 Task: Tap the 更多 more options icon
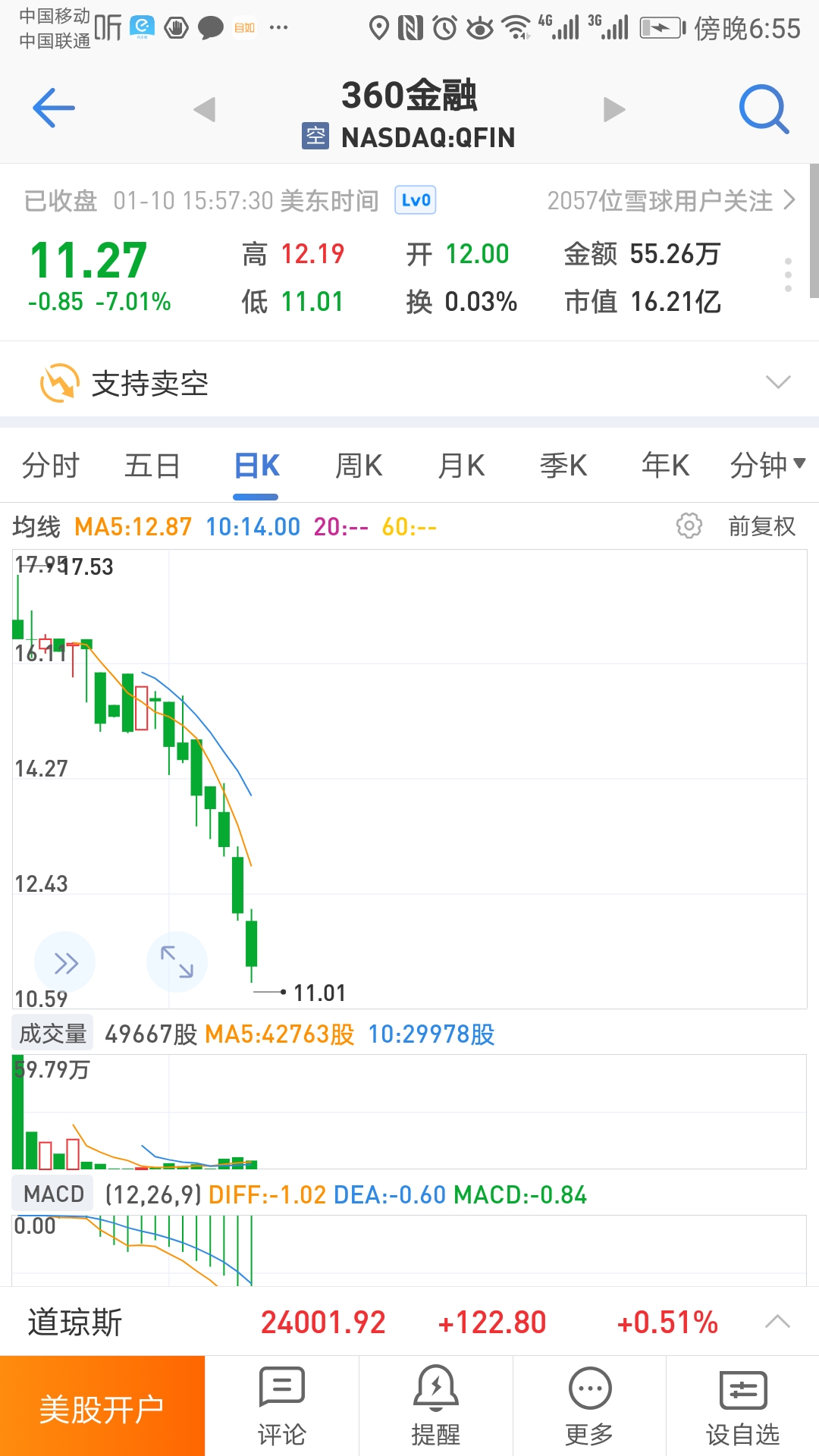click(x=589, y=1403)
